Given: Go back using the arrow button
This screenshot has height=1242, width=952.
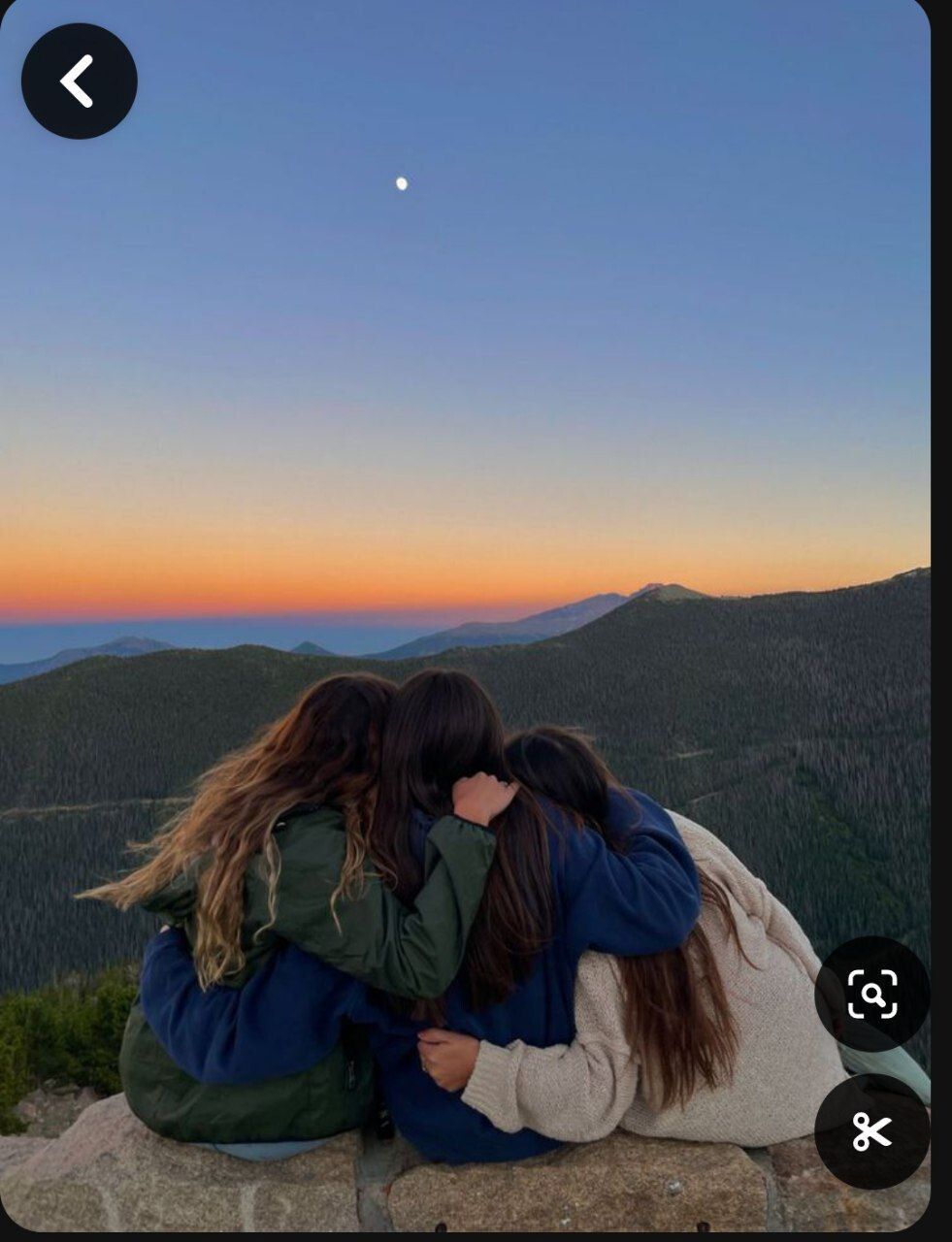Looking at the screenshot, I should coord(79,82).
